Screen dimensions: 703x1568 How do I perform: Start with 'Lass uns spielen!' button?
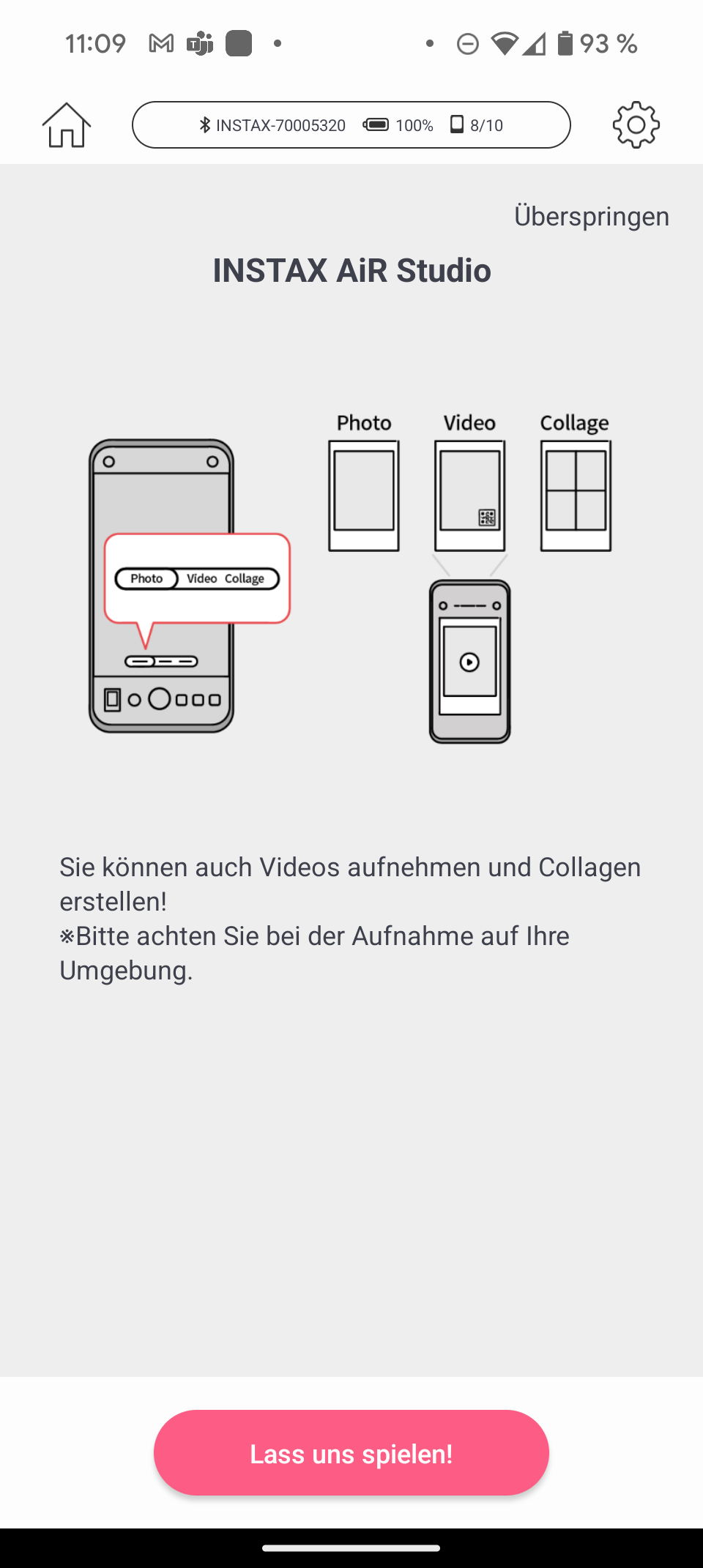point(351,1453)
